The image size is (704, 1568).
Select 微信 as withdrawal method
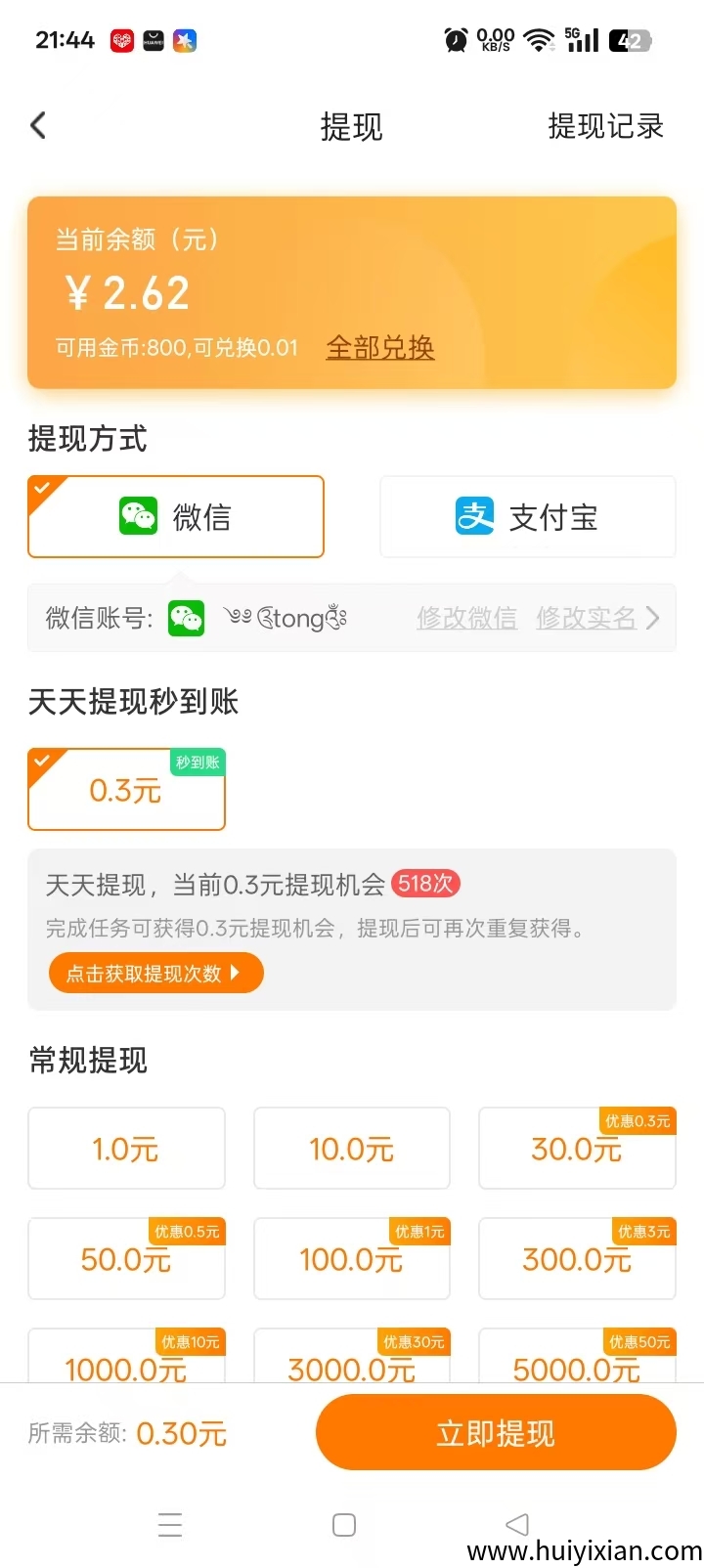pyautogui.click(x=176, y=516)
